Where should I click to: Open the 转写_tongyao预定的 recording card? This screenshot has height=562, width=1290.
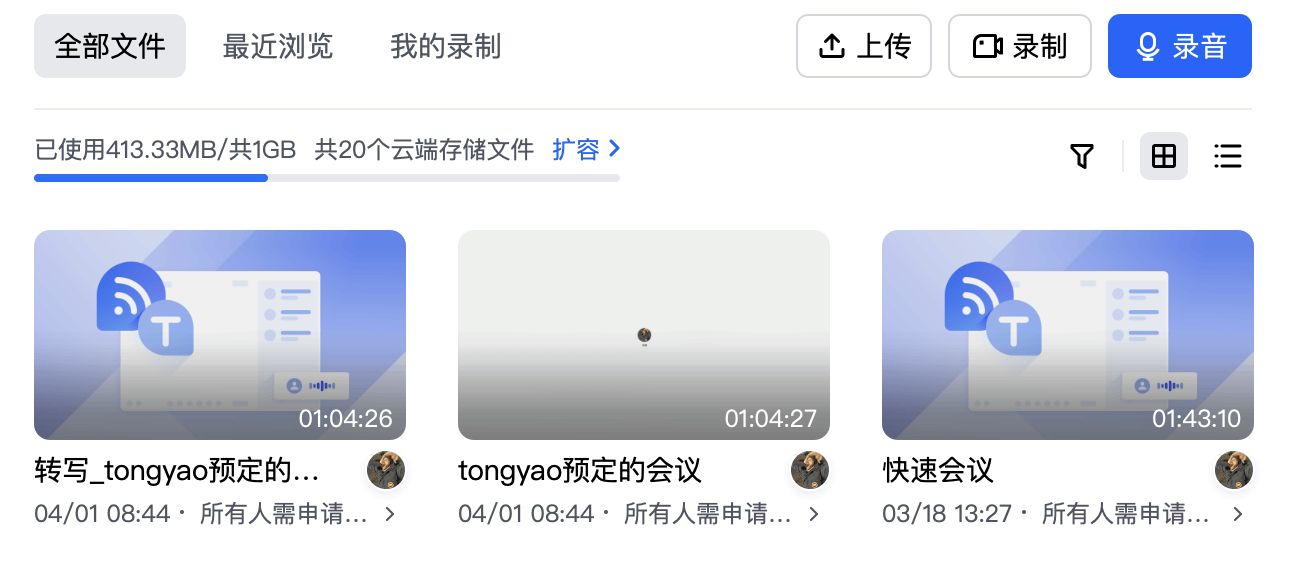pos(220,335)
